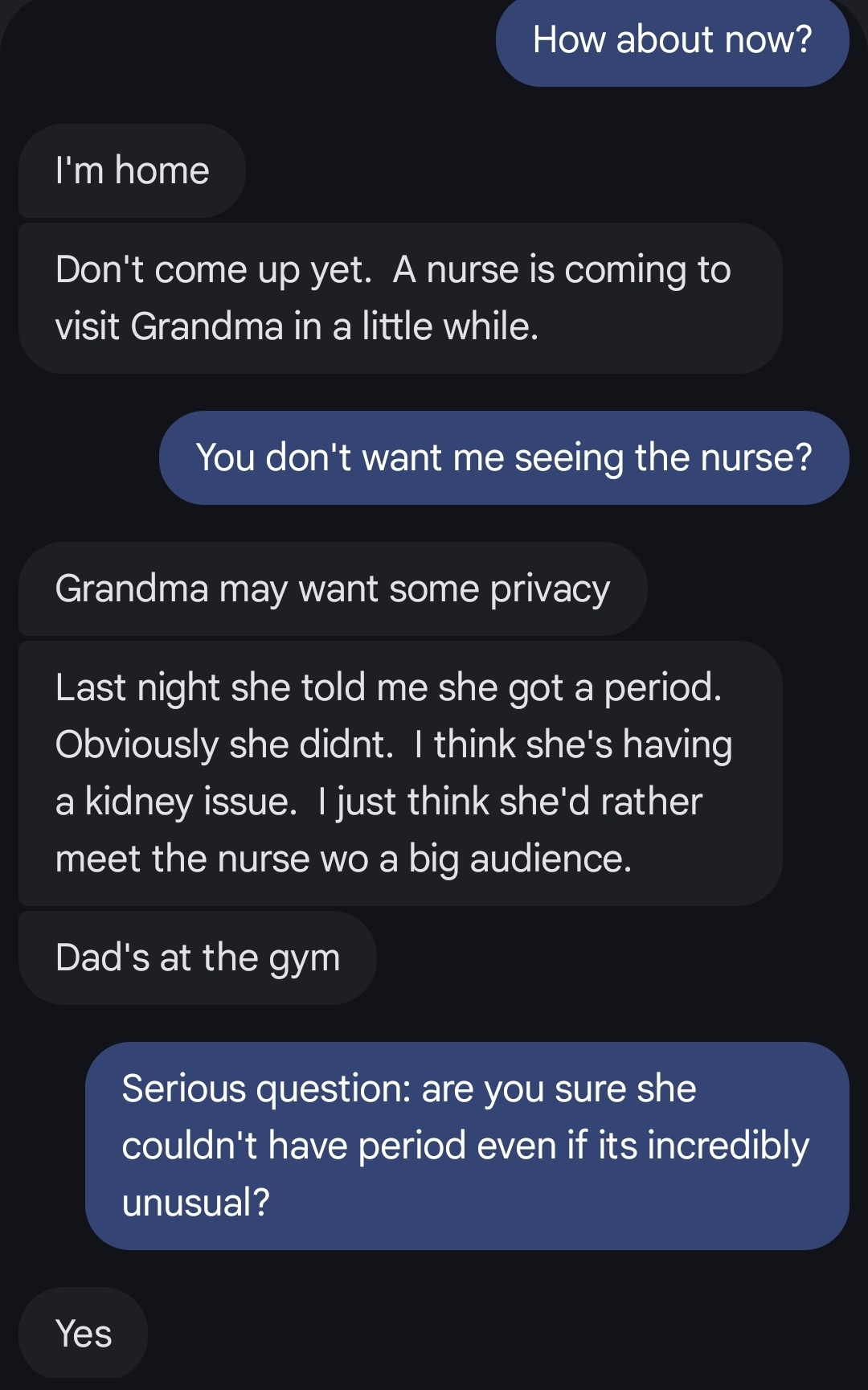Show details for "Grandma may want some privacy"

[332, 588]
